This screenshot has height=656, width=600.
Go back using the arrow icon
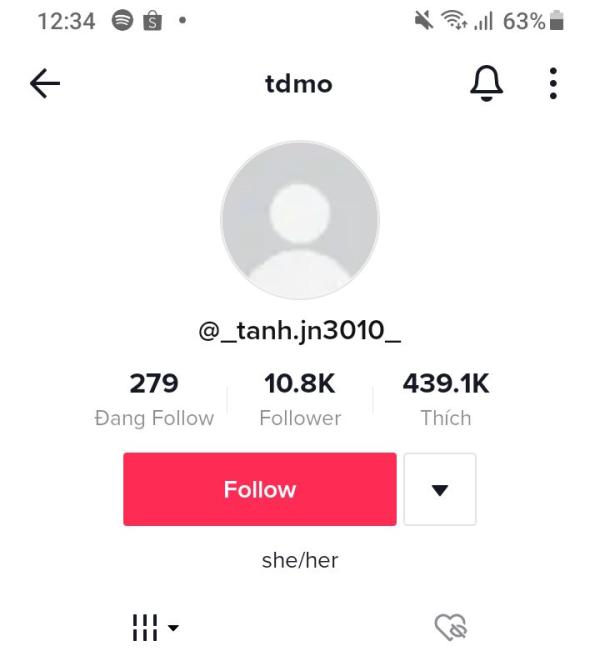[46, 86]
